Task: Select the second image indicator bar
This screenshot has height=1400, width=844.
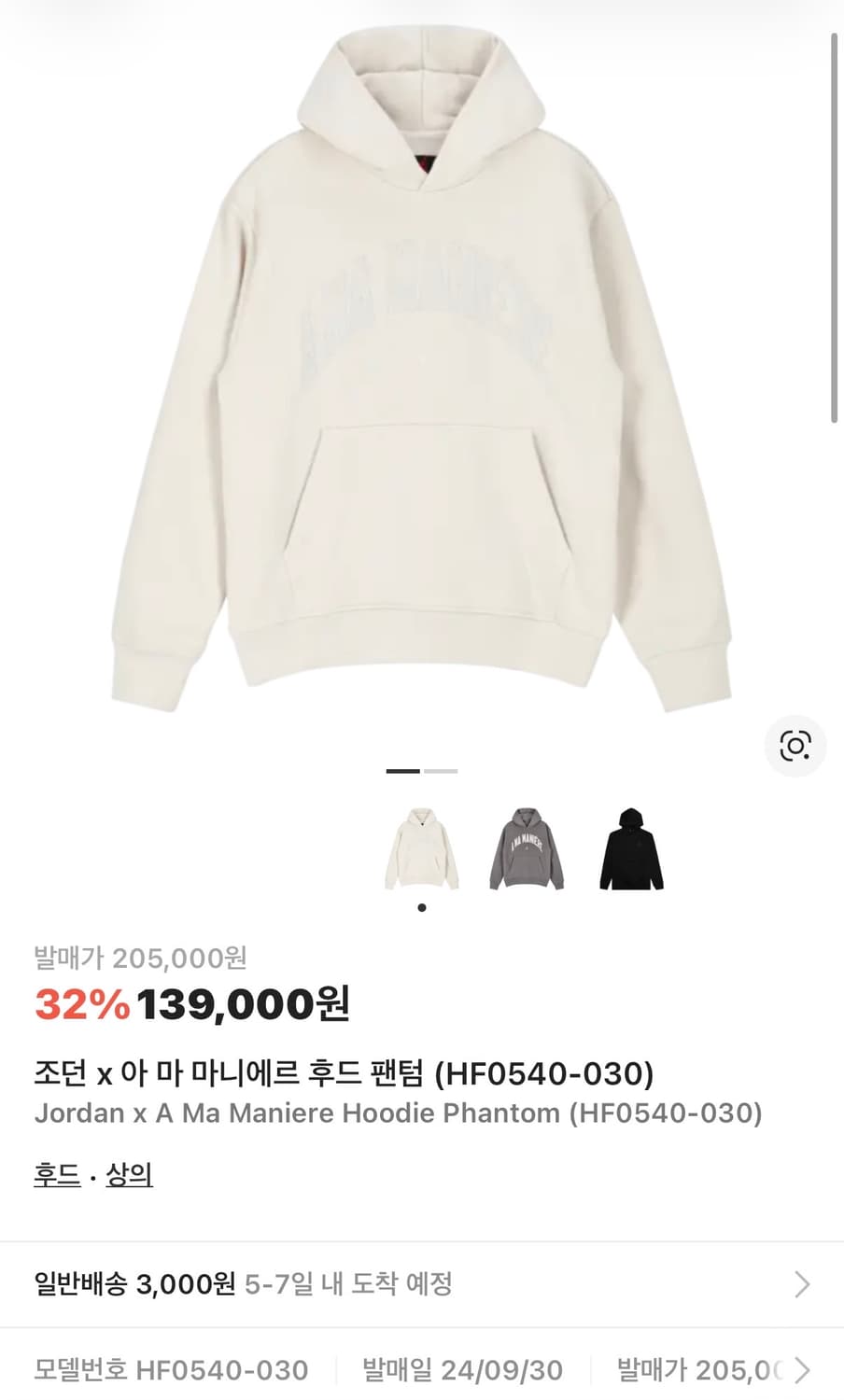Action: (x=442, y=771)
